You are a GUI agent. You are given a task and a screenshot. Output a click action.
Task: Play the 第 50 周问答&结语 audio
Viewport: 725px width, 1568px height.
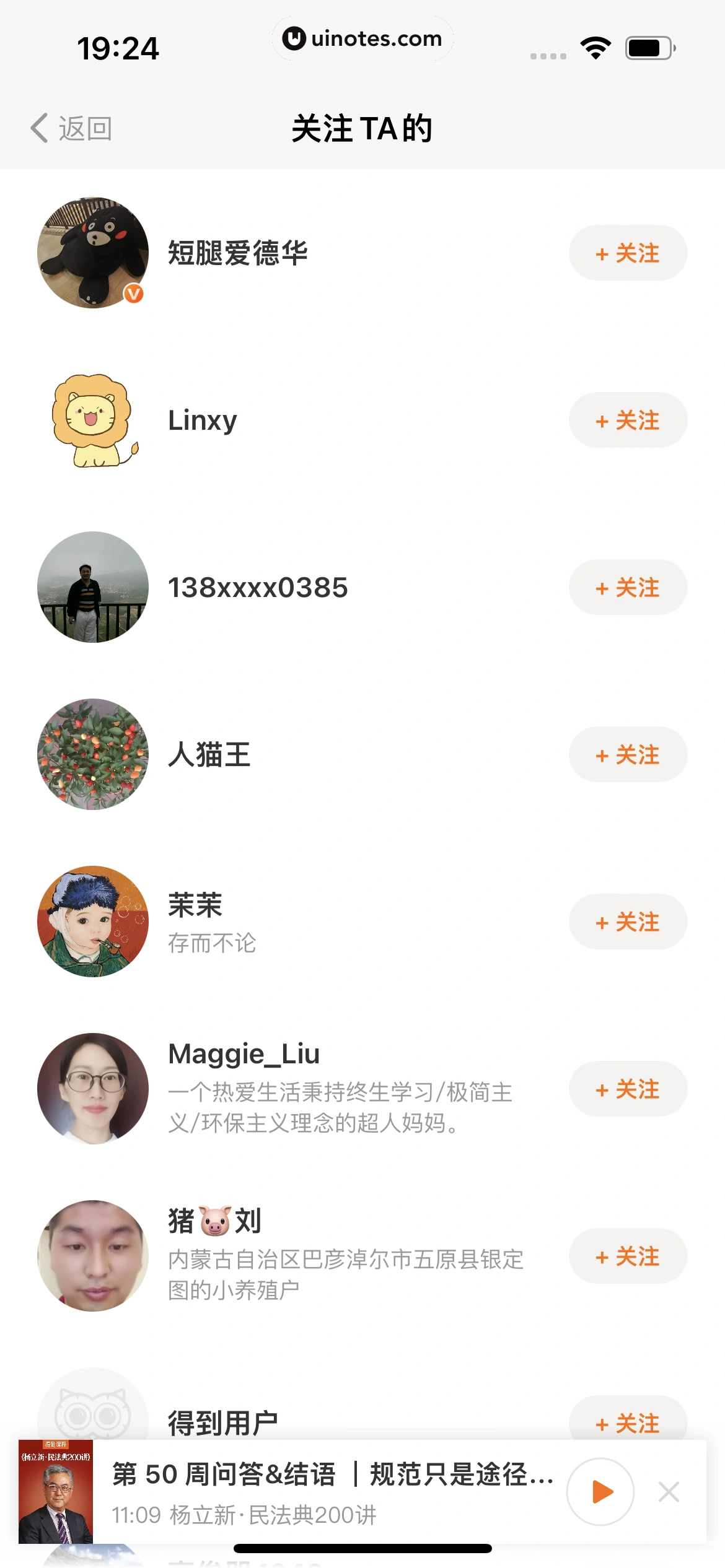coord(600,1492)
